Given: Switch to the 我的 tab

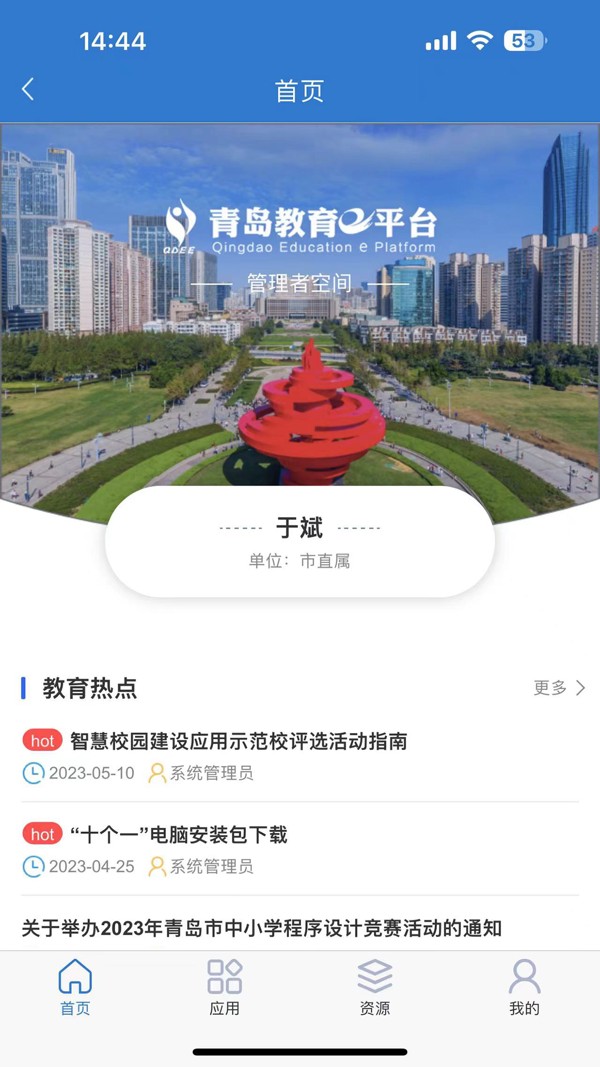Looking at the screenshot, I should [524, 987].
